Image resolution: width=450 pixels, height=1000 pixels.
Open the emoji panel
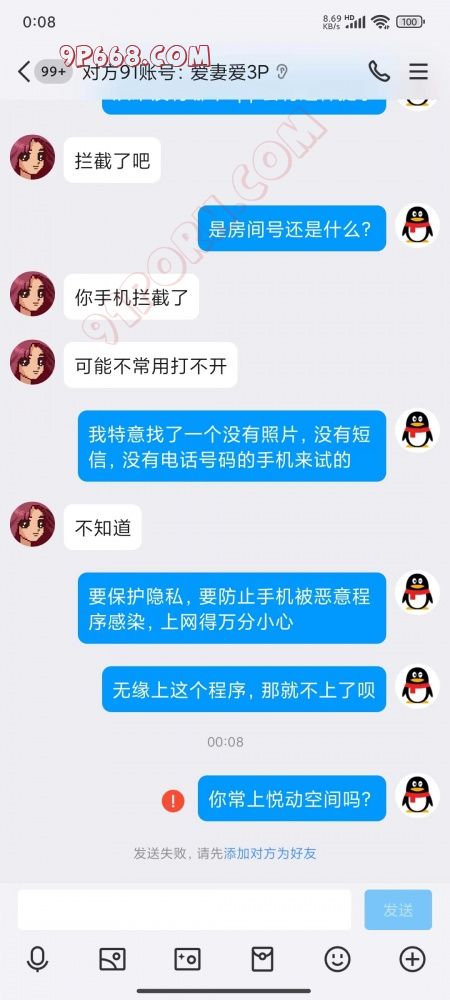[x=337, y=959]
